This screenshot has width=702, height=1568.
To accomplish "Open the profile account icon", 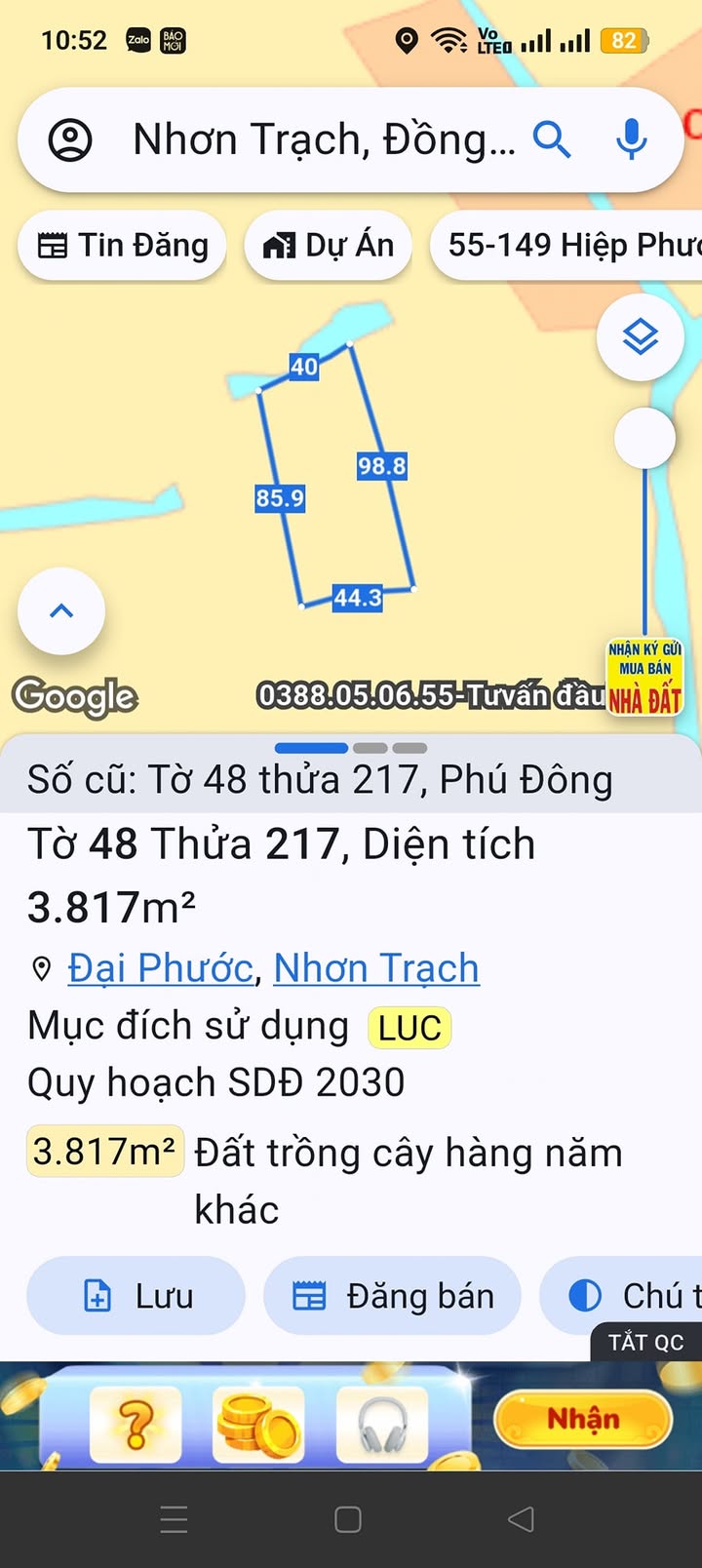I will coord(70,140).
